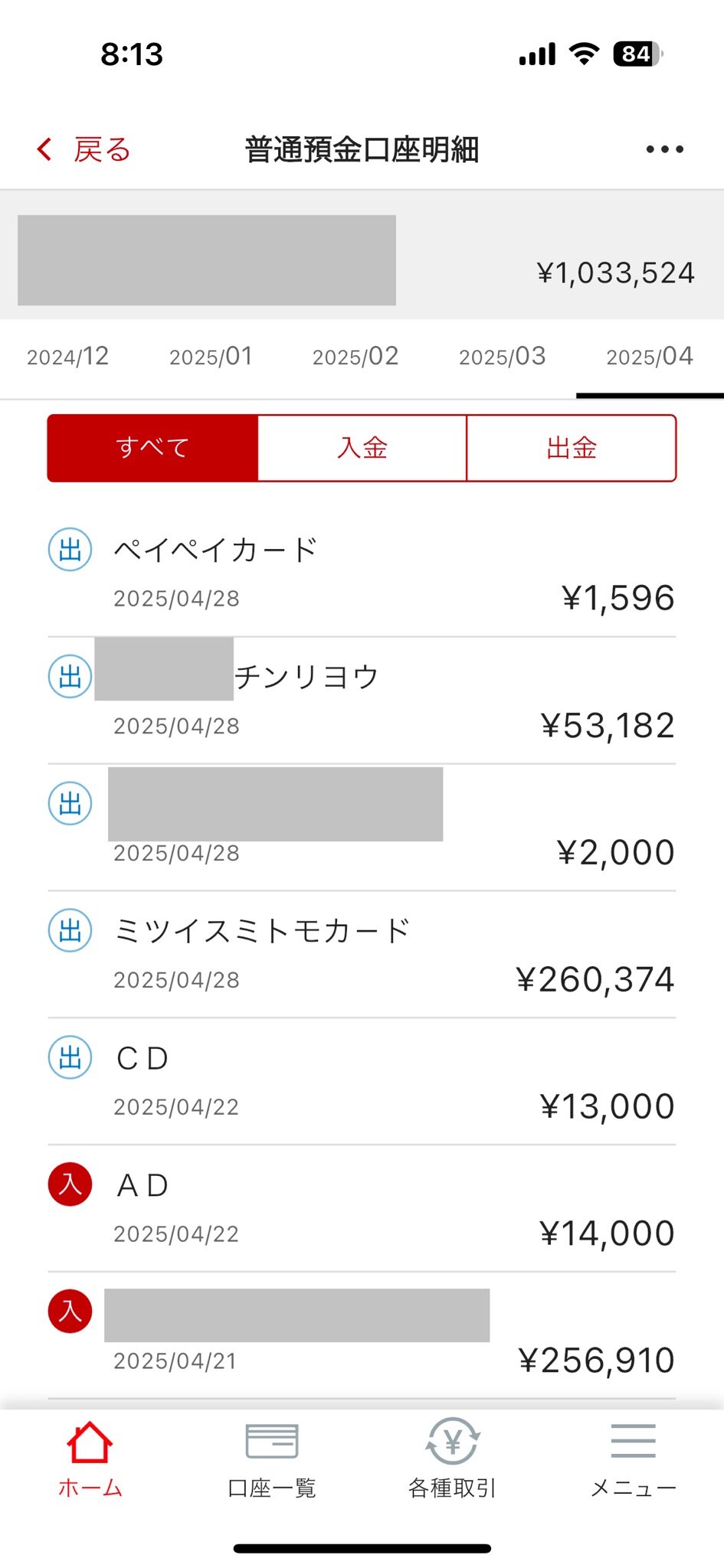Open the ¥256,910 deposit from 2025/04/21
The height and width of the screenshot is (1568, 724).
pos(362,1337)
